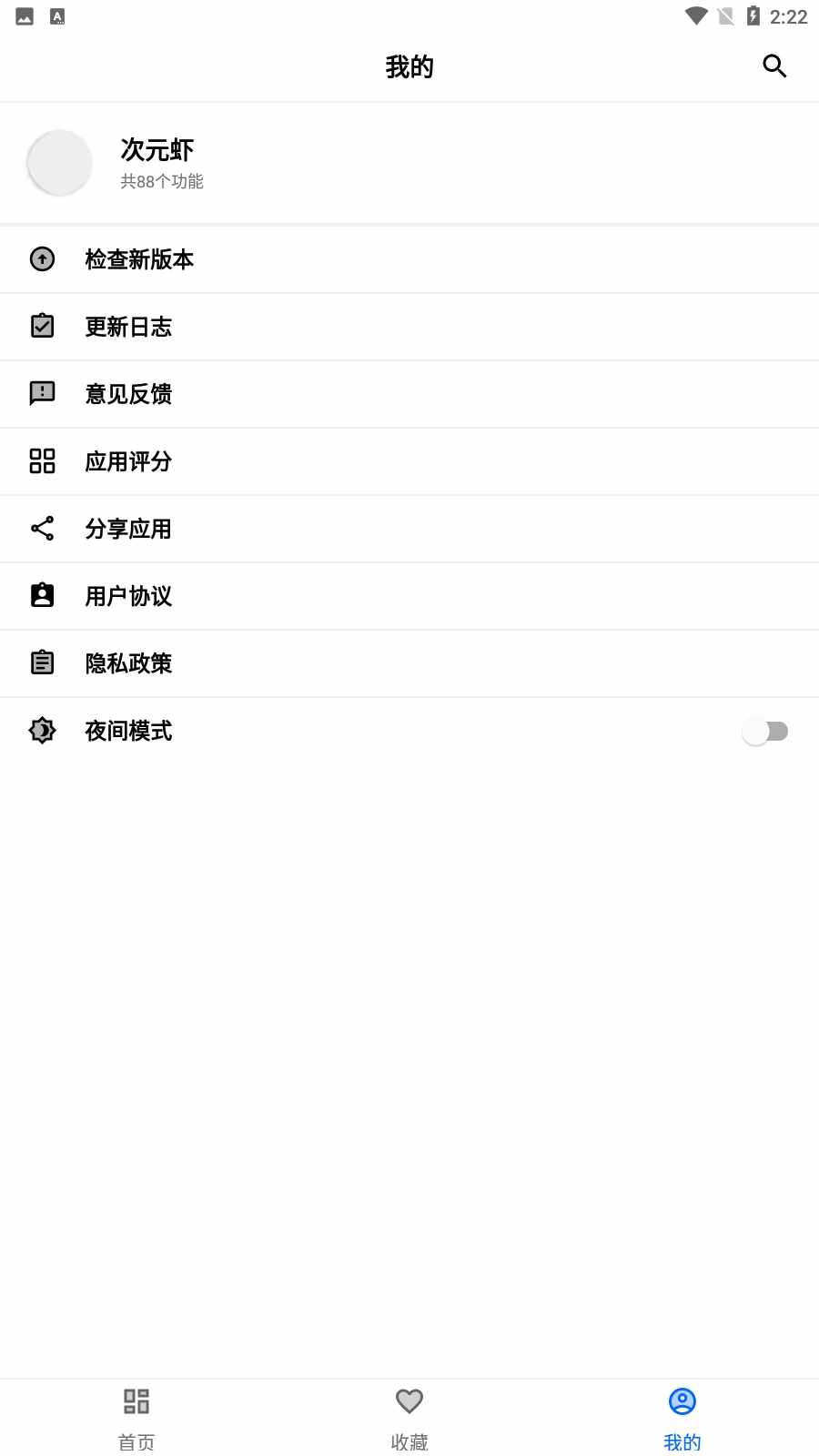Screen dimensions: 819x1456
Task: Go to the 收藏 favorites tab
Action: click(409, 1418)
